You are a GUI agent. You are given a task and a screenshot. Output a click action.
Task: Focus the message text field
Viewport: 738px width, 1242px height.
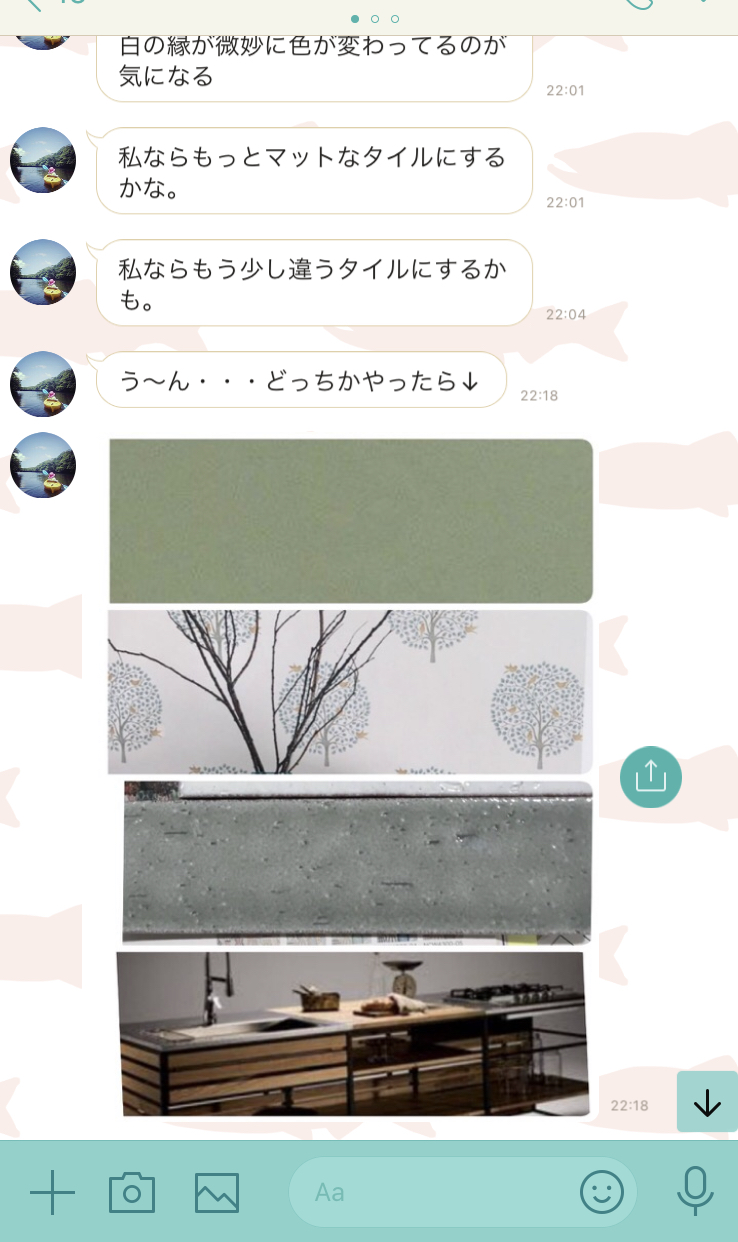pyautogui.click(x=430, y=1192)
